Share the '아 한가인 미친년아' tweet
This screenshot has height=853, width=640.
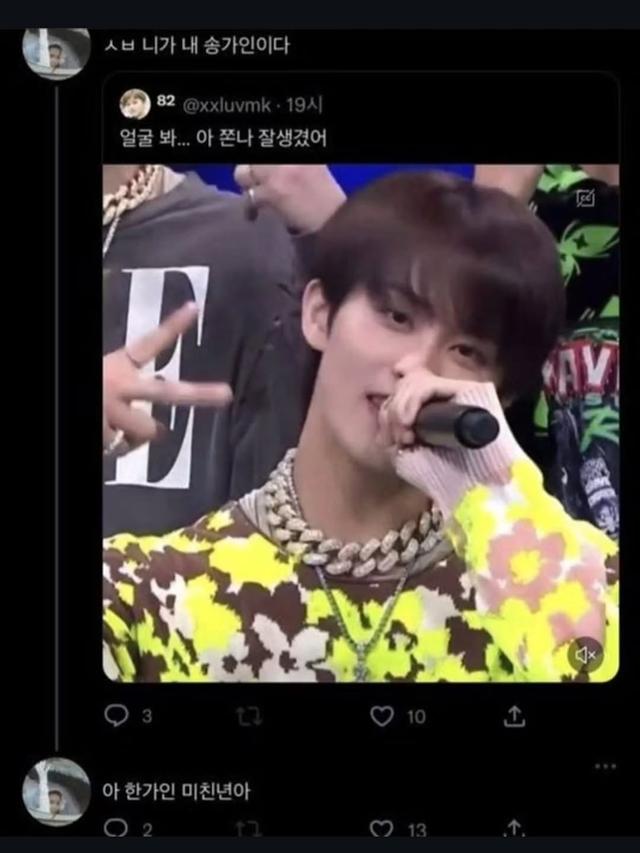pos(514,828)
